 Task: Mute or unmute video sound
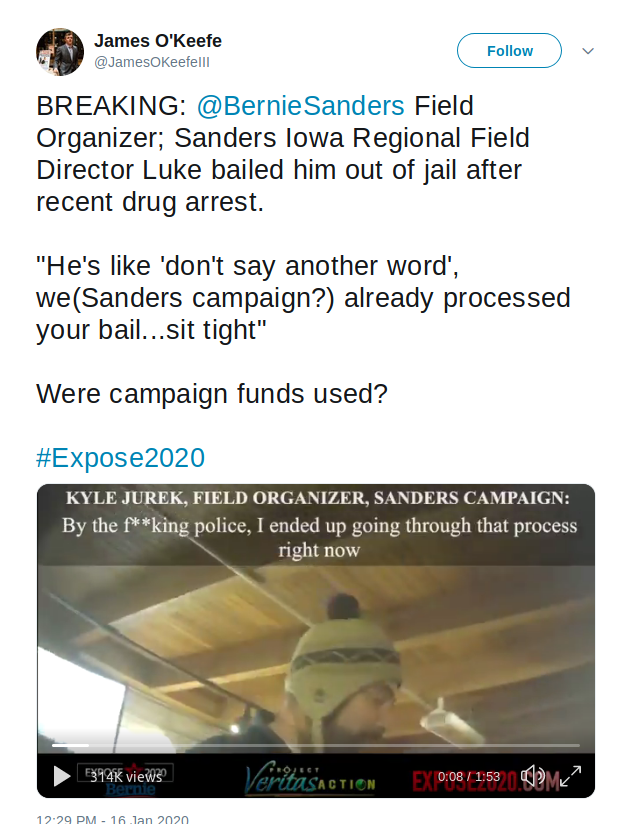[533, 776]
